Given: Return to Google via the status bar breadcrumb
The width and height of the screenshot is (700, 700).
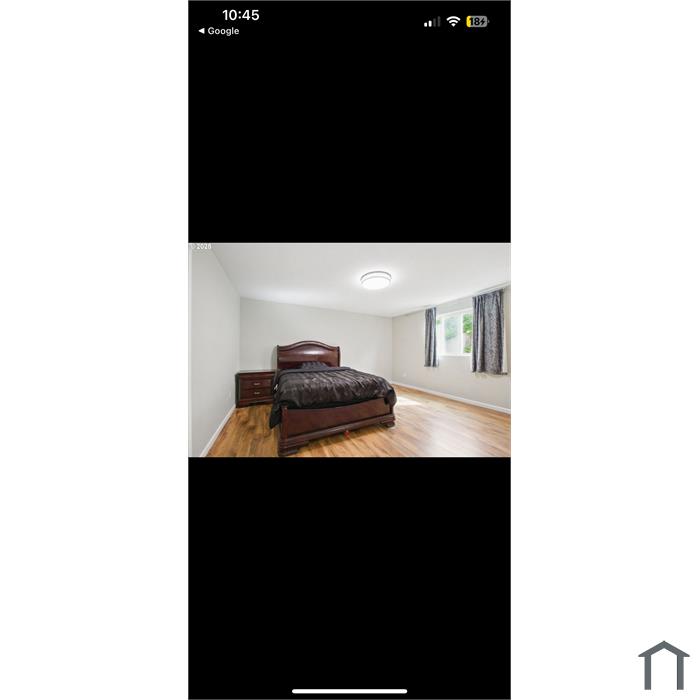Looking at the screenshot, I should (219, 31).
